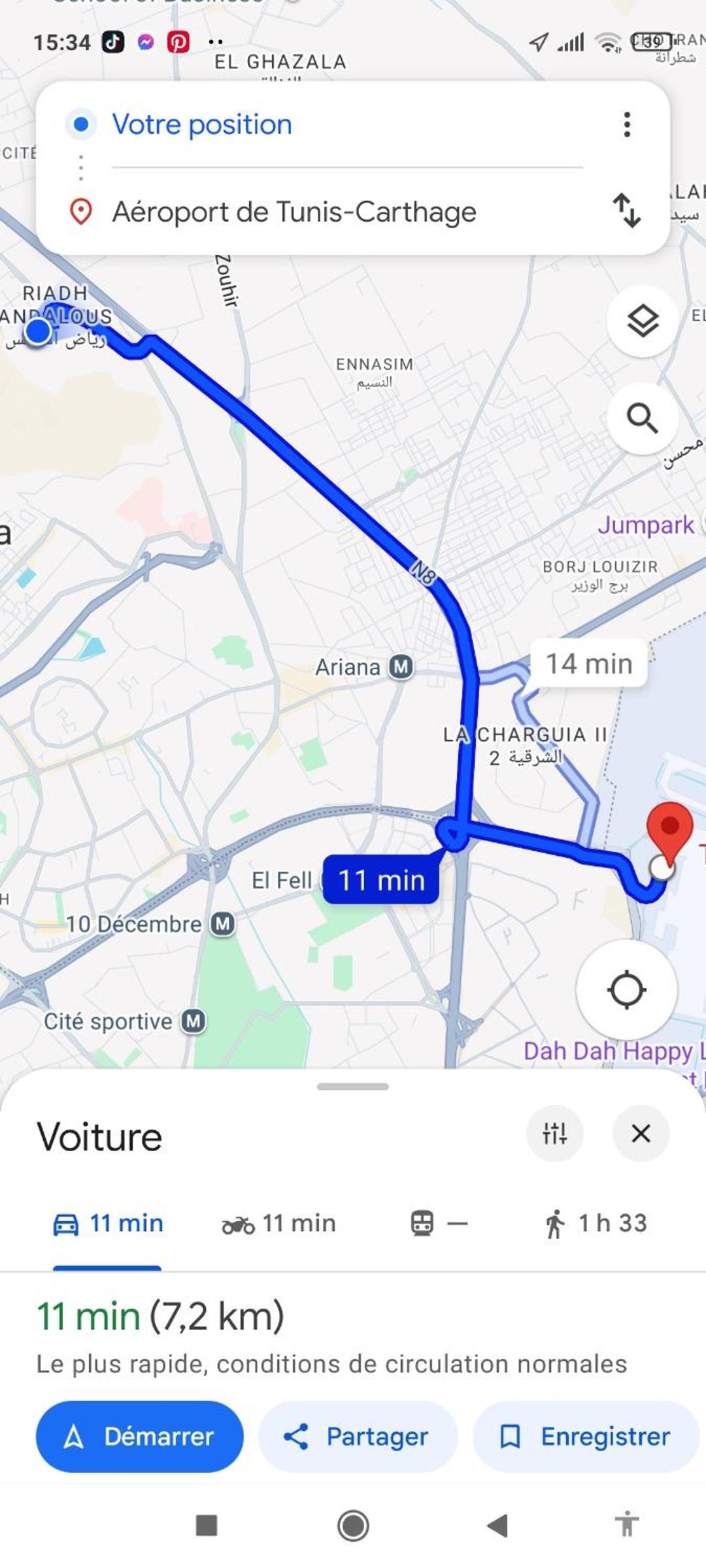Image resolution: width=706 pixels, height=1568 pixels.
Task: Open the map layers selector
Action: tap(643, 321)
